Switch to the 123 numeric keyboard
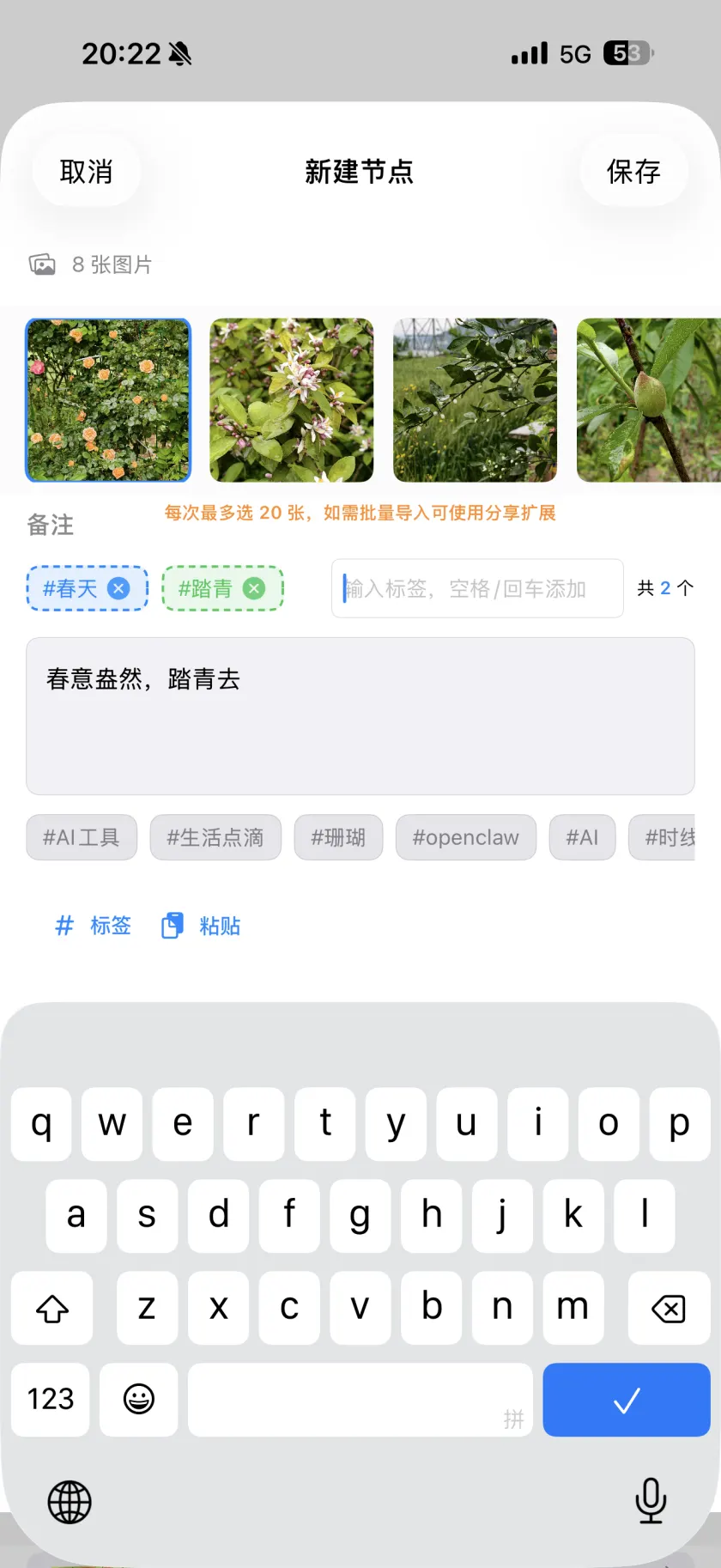 [50, 1400]
